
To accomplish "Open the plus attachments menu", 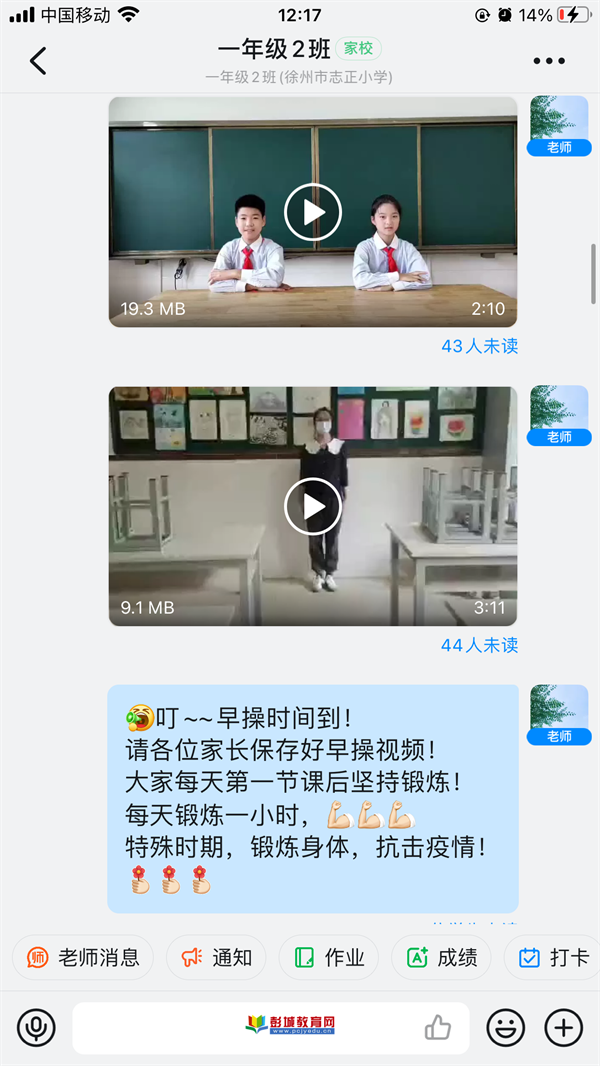I will [x=563, y=1027].
